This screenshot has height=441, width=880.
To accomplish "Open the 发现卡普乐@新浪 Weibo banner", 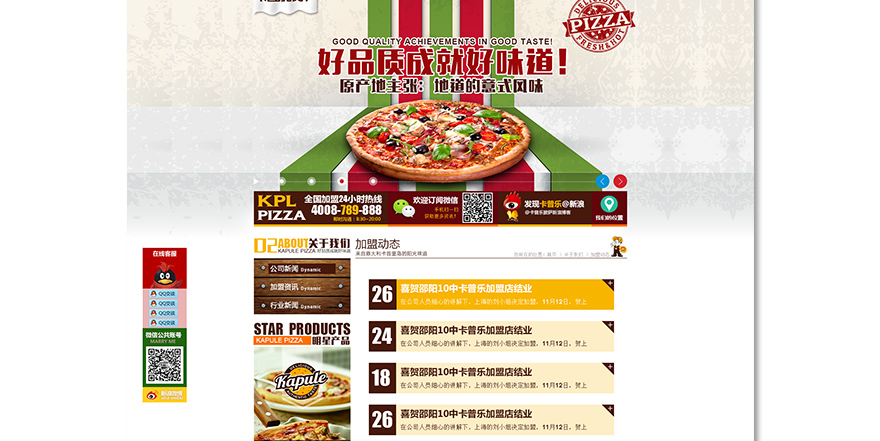I will point(548,208).
